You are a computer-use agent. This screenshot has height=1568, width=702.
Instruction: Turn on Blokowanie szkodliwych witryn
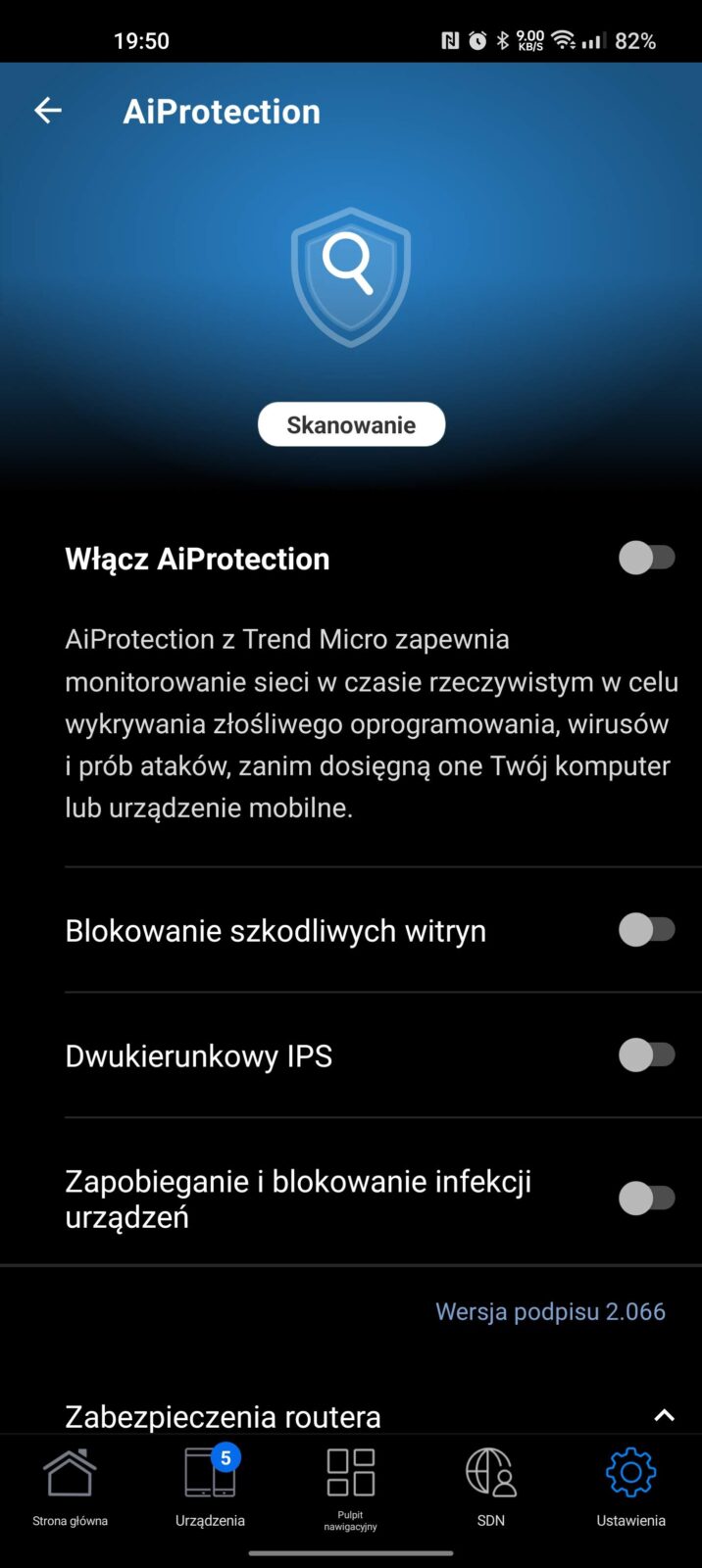pos(646,929)
